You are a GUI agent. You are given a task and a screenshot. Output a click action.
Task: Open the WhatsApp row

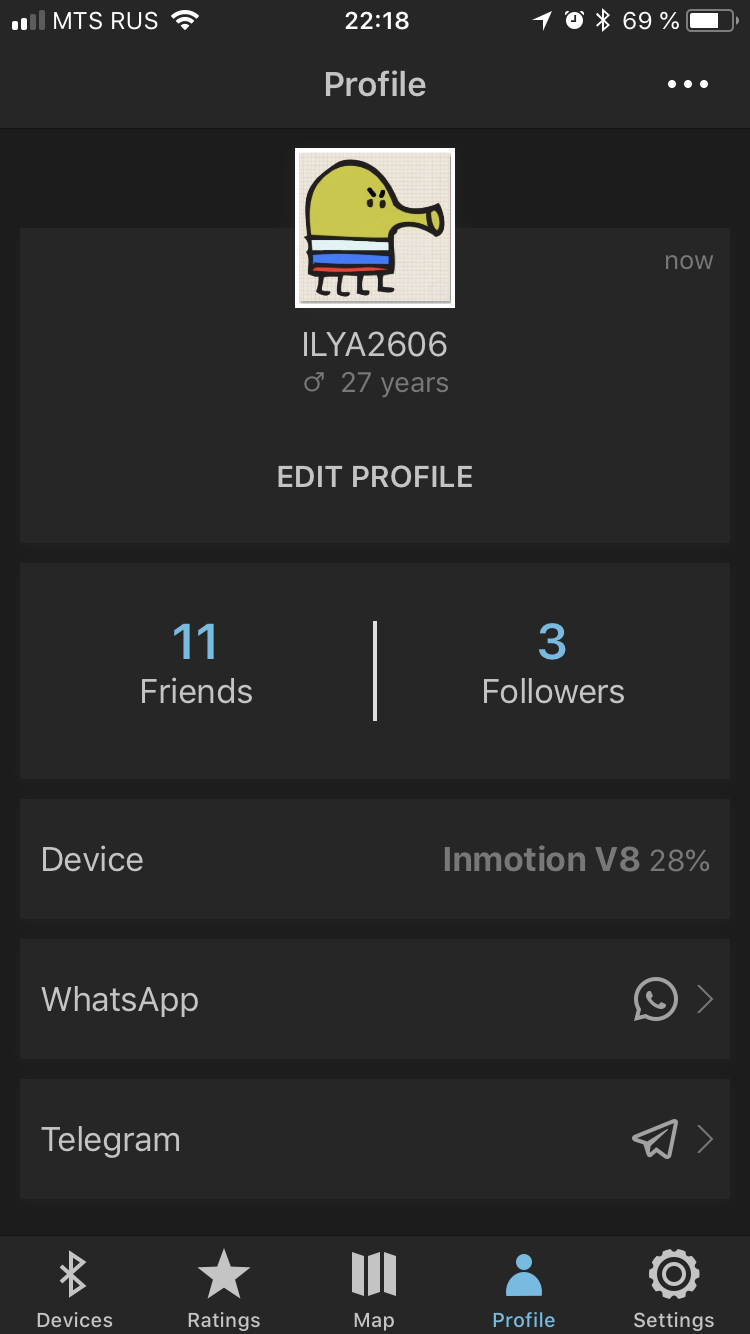pyautogui.click(x=375, y=999)
